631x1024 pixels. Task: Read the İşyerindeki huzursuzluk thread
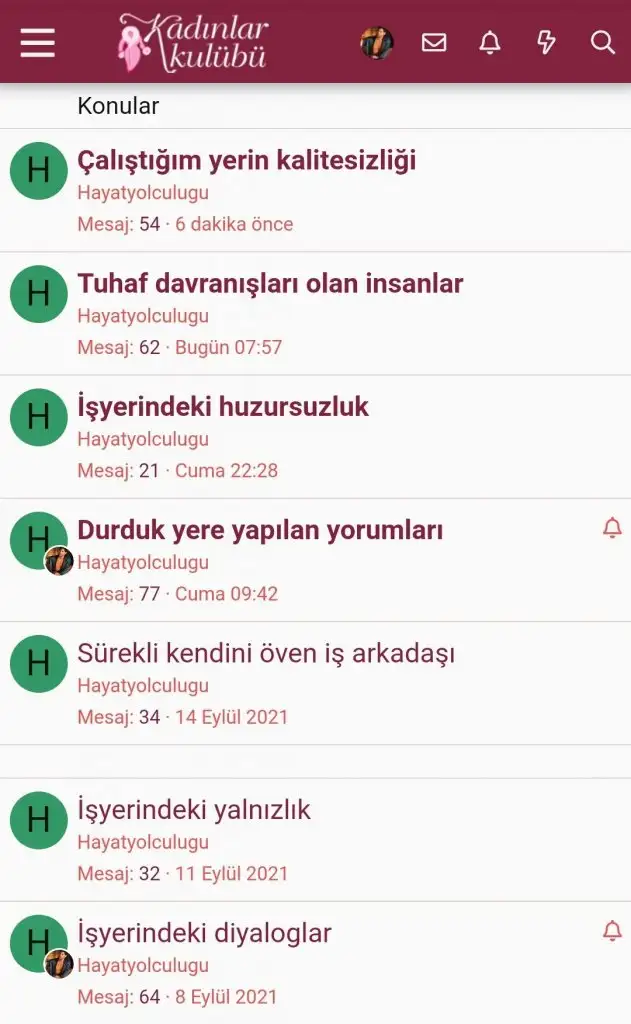click(x=223, y=407)
